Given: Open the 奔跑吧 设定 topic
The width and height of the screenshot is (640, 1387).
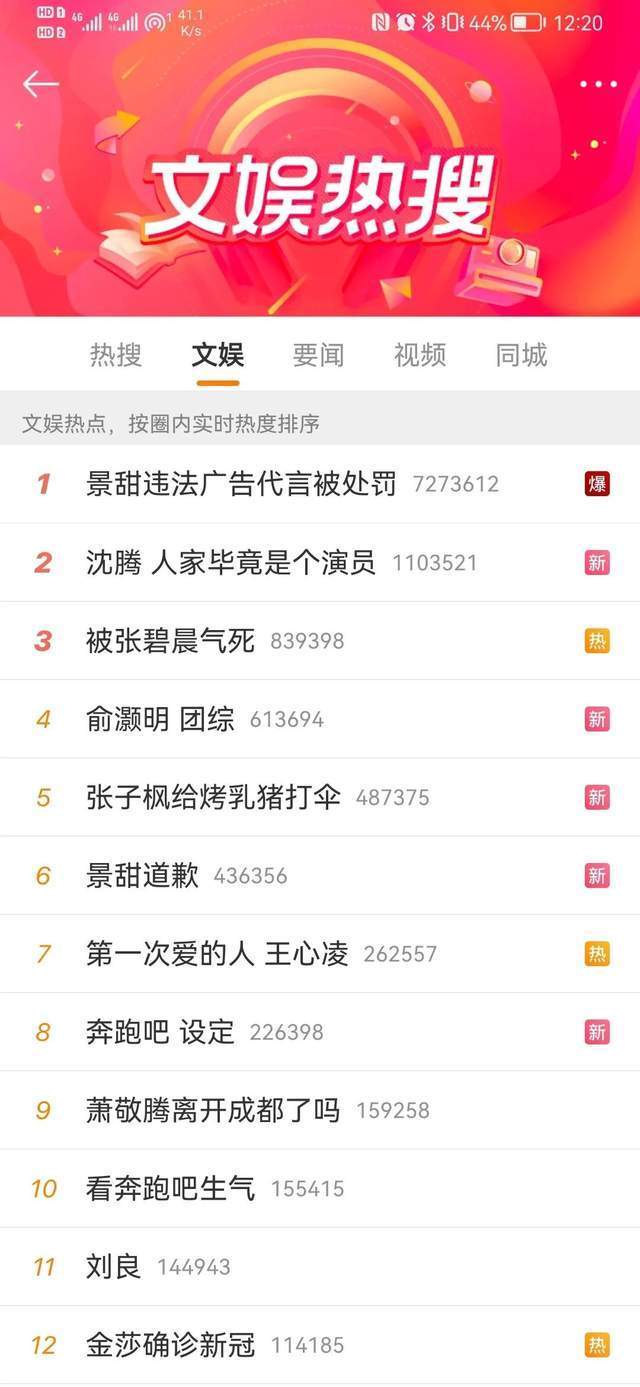Looking at the screenshot, I should click(160, 1032).
